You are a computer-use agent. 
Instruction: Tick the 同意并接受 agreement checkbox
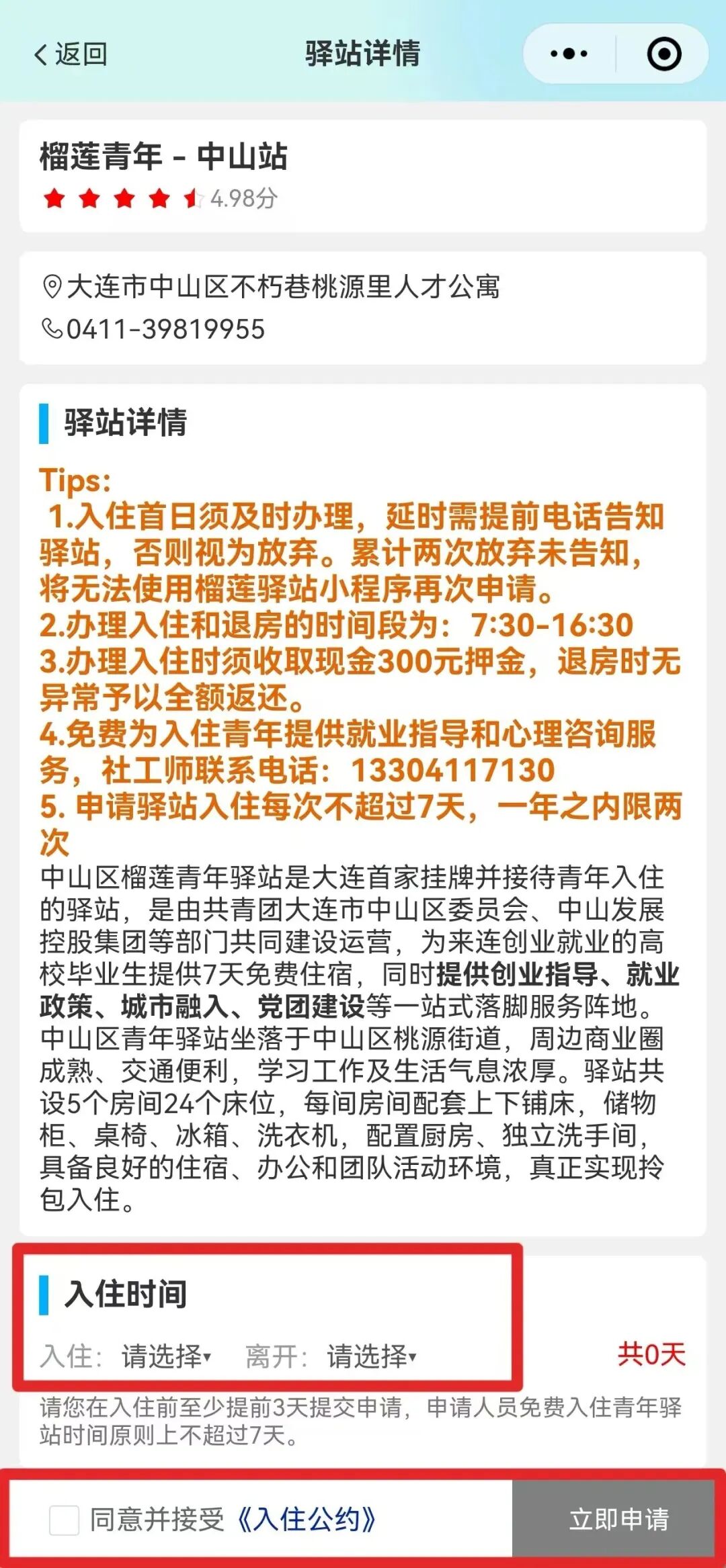[x=65, y=1520]
